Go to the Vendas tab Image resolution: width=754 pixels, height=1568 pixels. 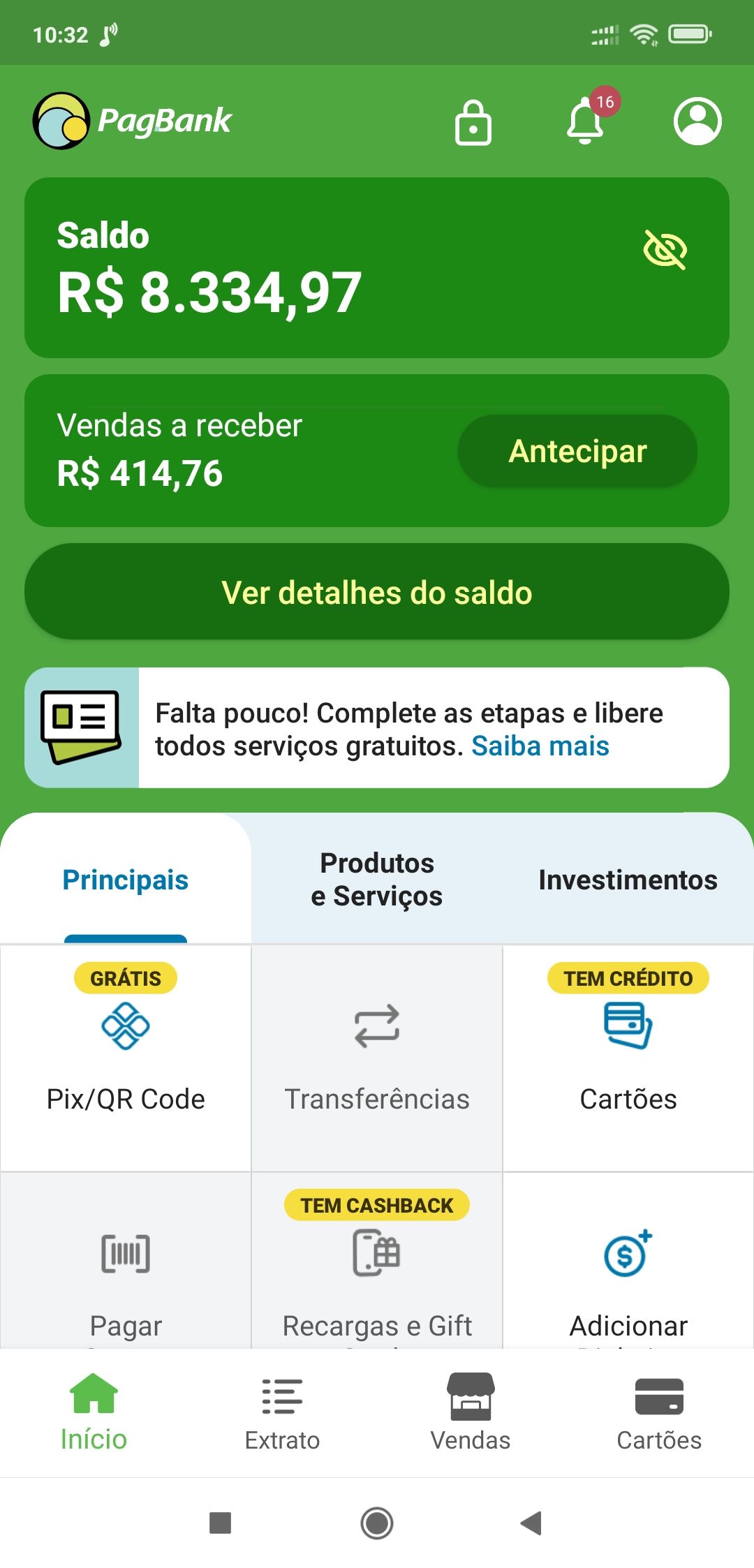pyautogui.click(x=471, y=1412)
